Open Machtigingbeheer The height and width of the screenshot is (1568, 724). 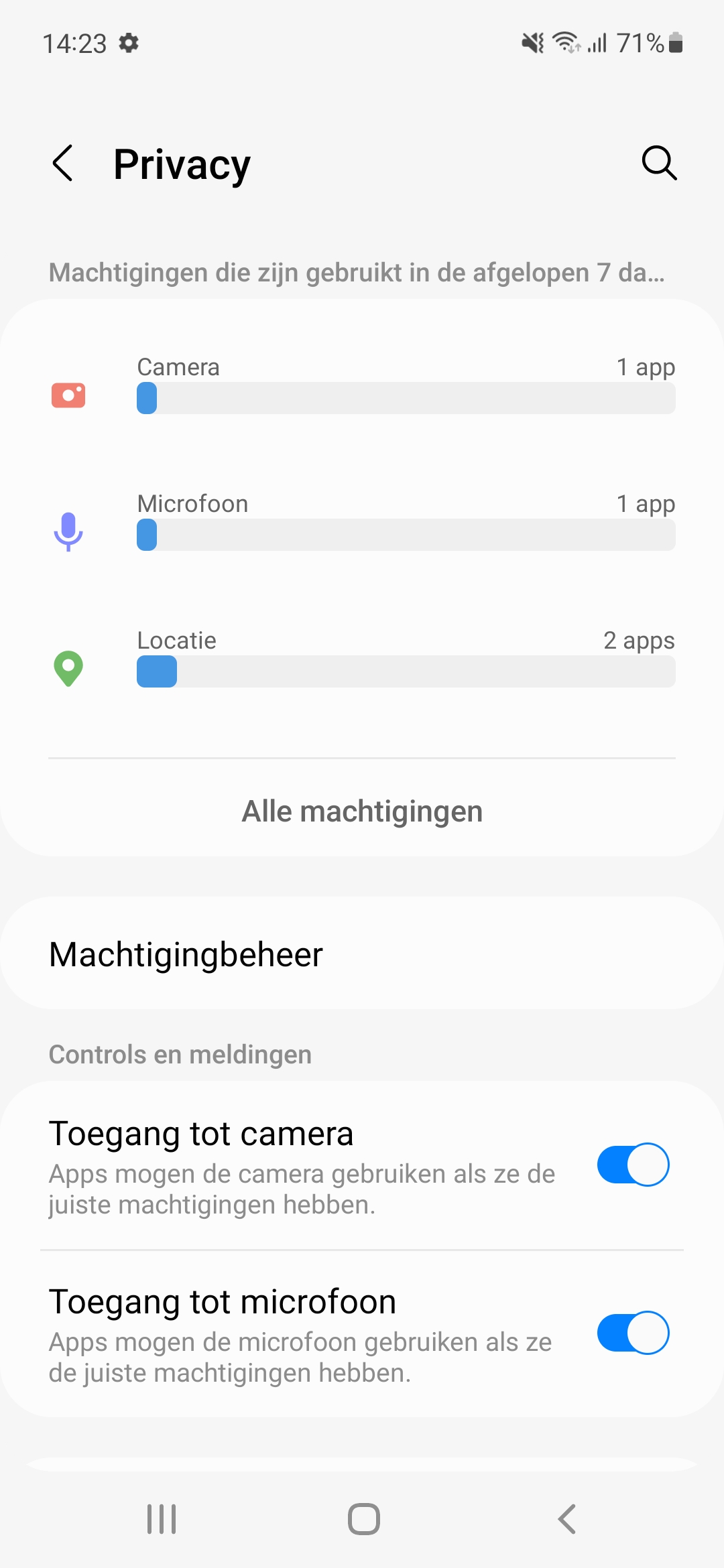[x=362, y=954]
